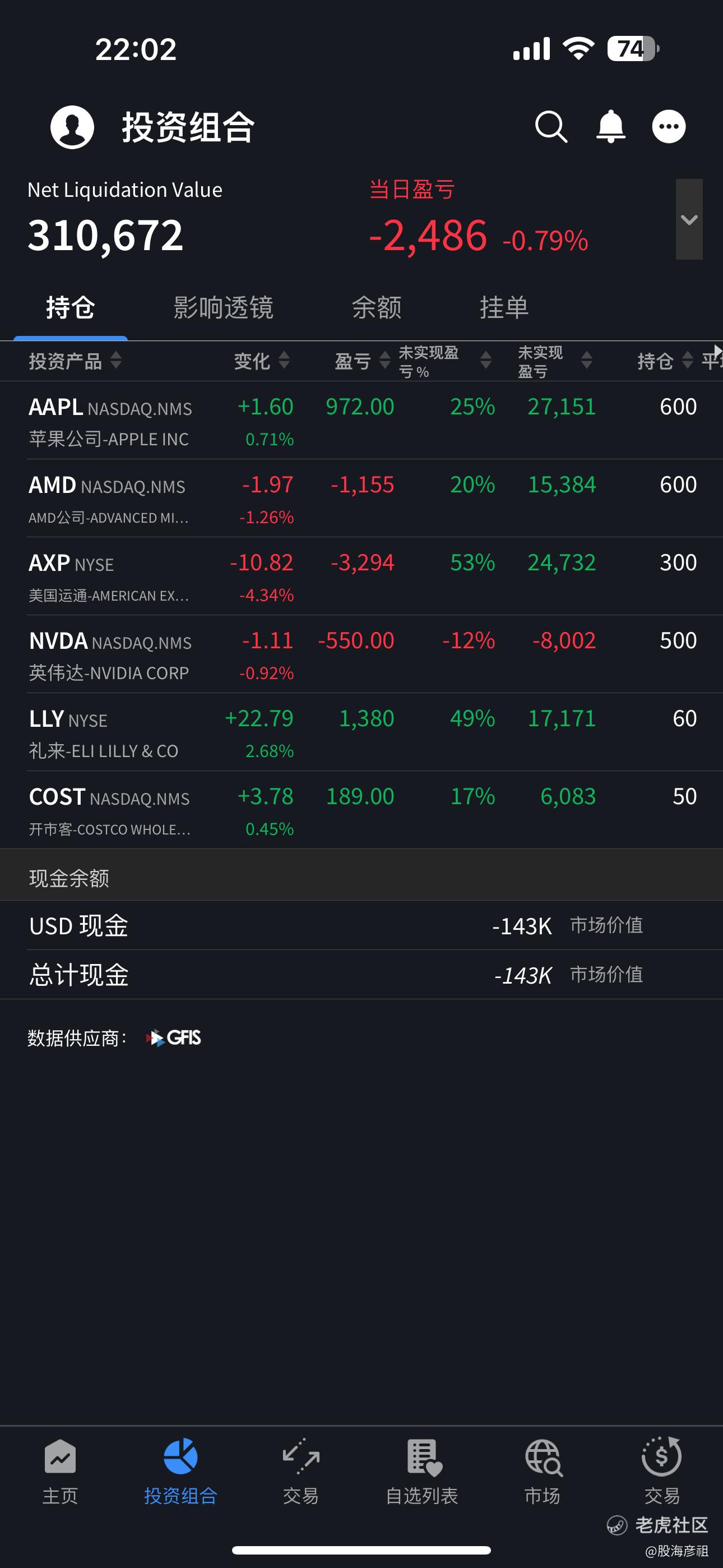
Task: Switch to the 市场 market tab
Action: click(543, 1472)
